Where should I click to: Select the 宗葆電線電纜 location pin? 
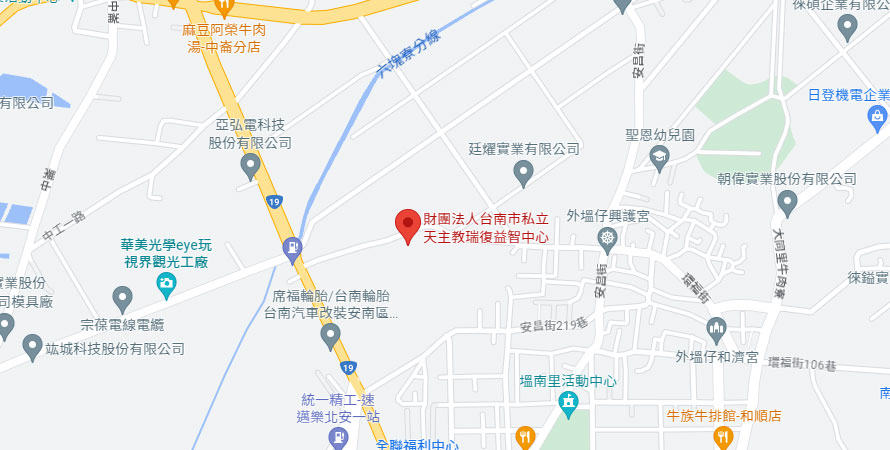[x=122, y=297]
